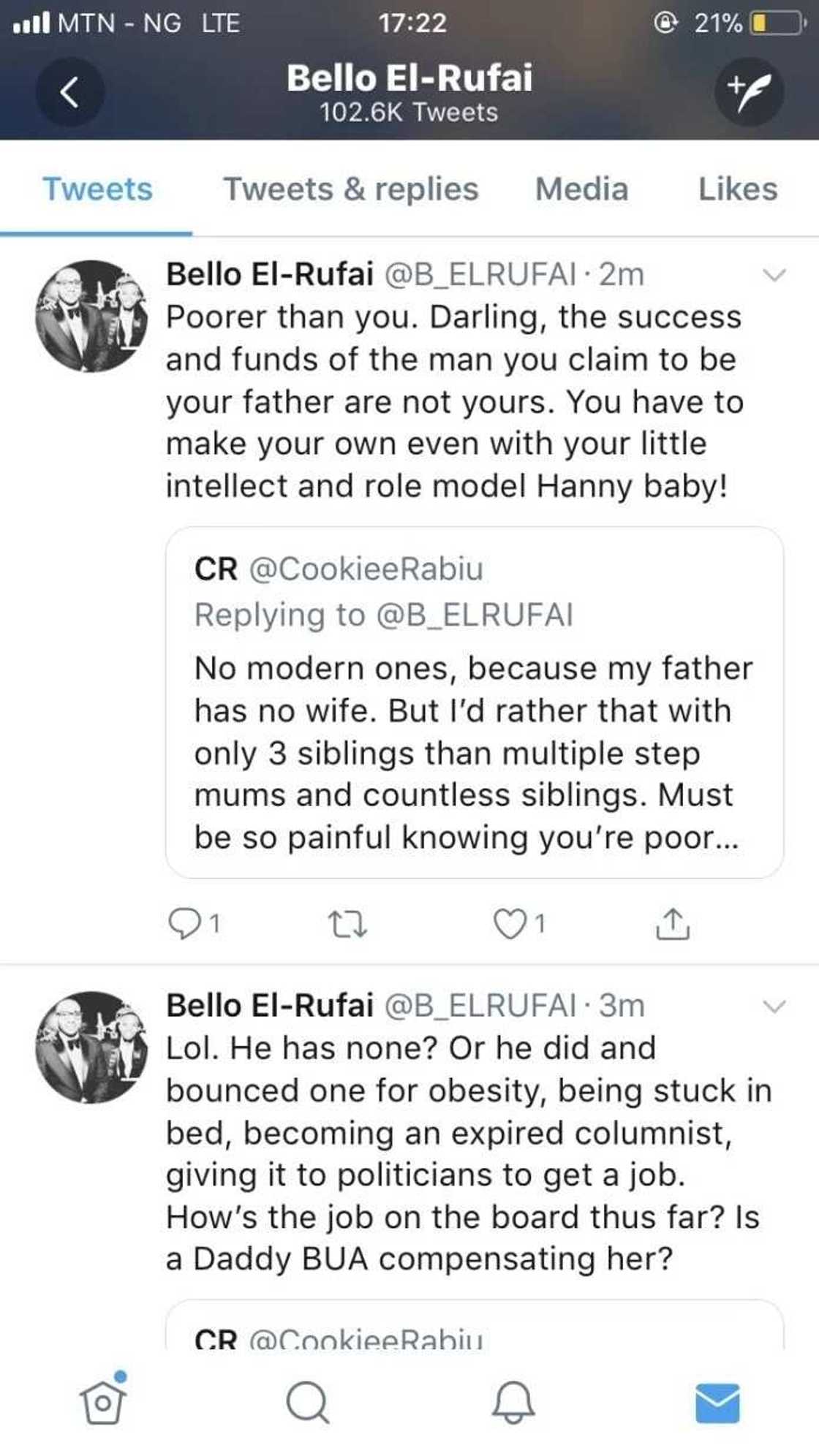Image resolution: width=819 pixels, height=1456 pixels.
Task: Expand the second tweet's options chevron
Action: 775,1006
